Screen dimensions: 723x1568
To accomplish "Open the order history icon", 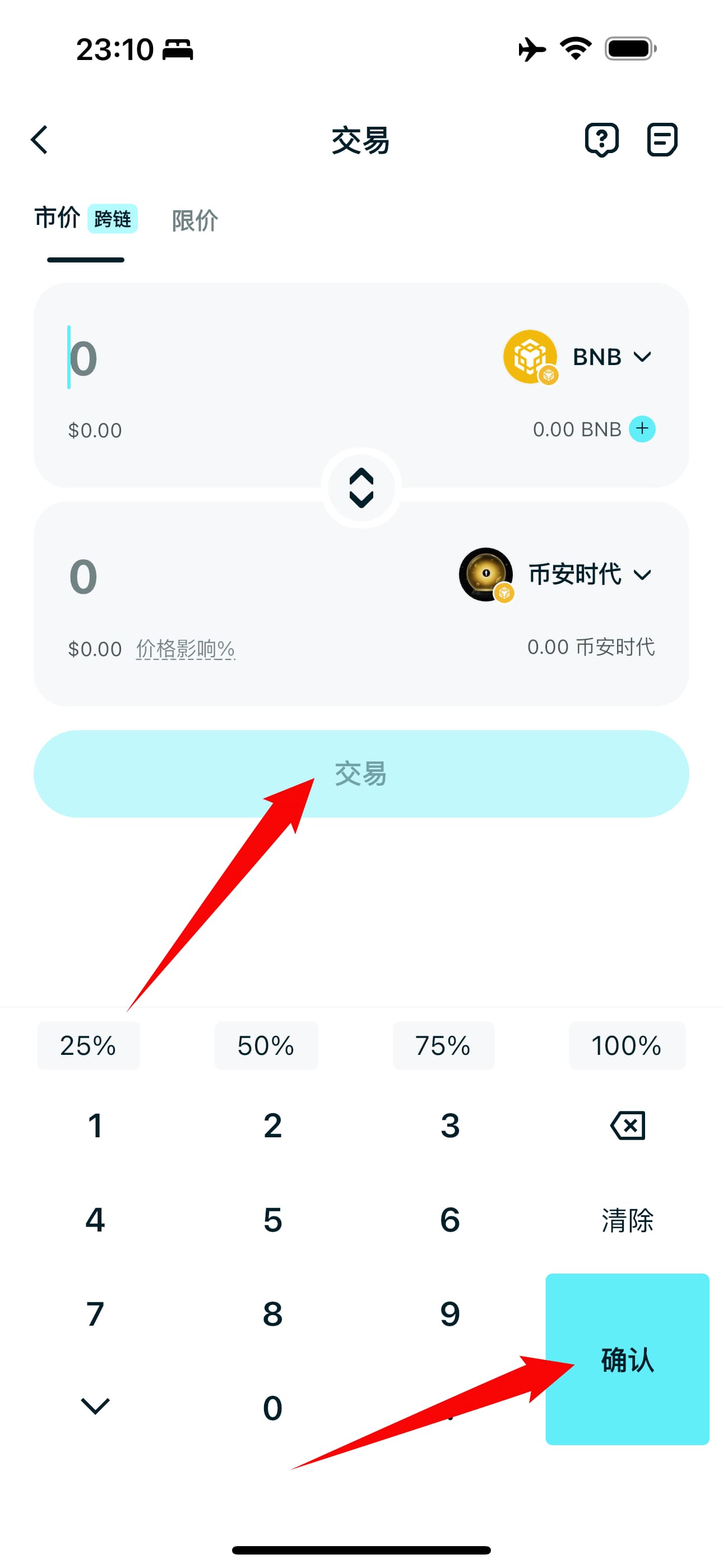I will coord(661,140).
